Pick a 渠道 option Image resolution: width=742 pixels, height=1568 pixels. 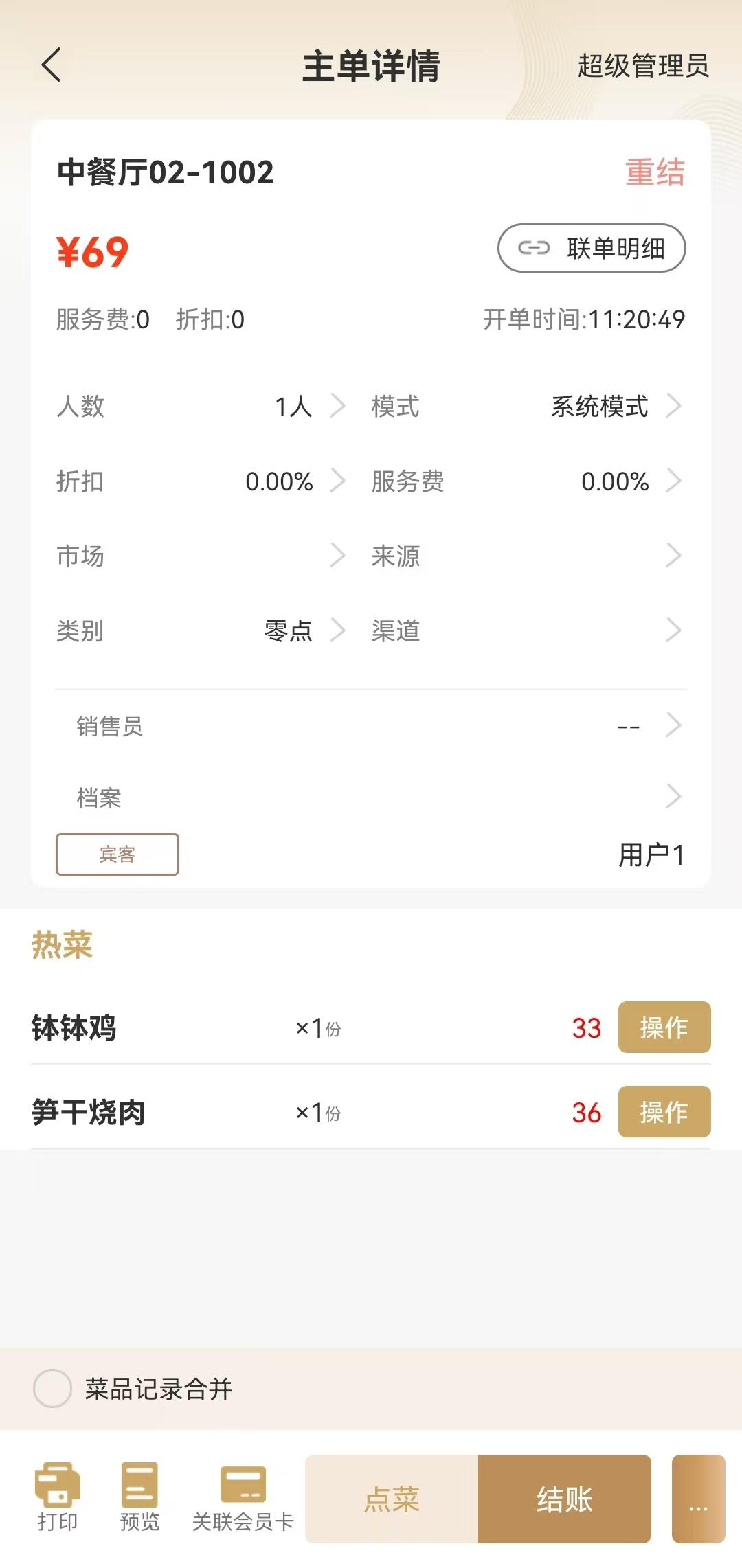point(526,630)
